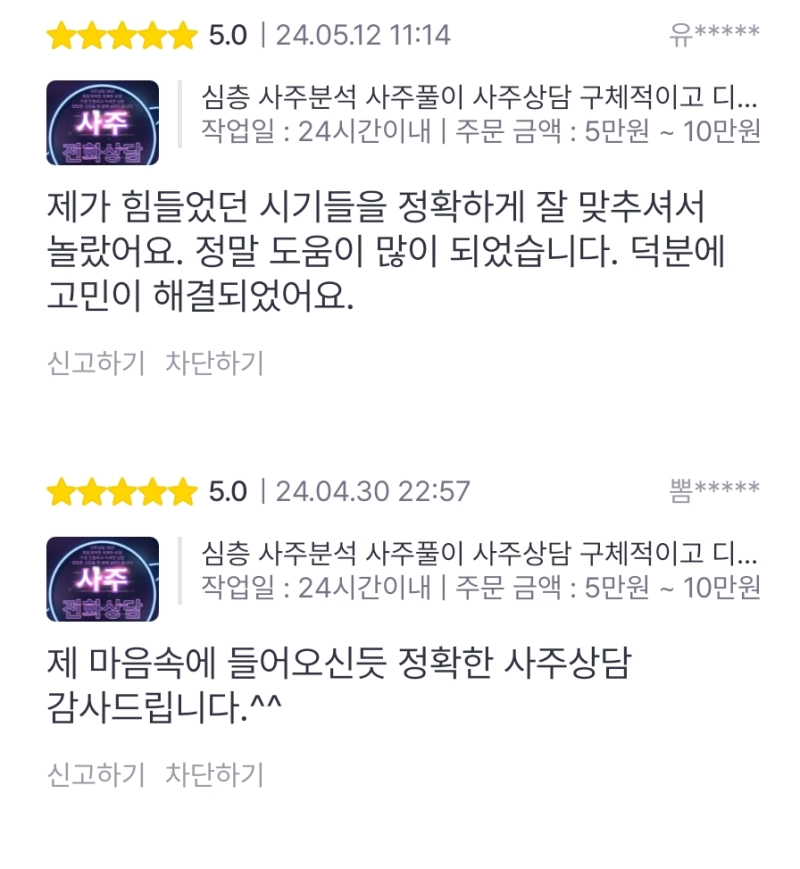The image size is (800, 869).
Task: Block the reviewer of the 24.04.30 review
Action: coord(214,774)
